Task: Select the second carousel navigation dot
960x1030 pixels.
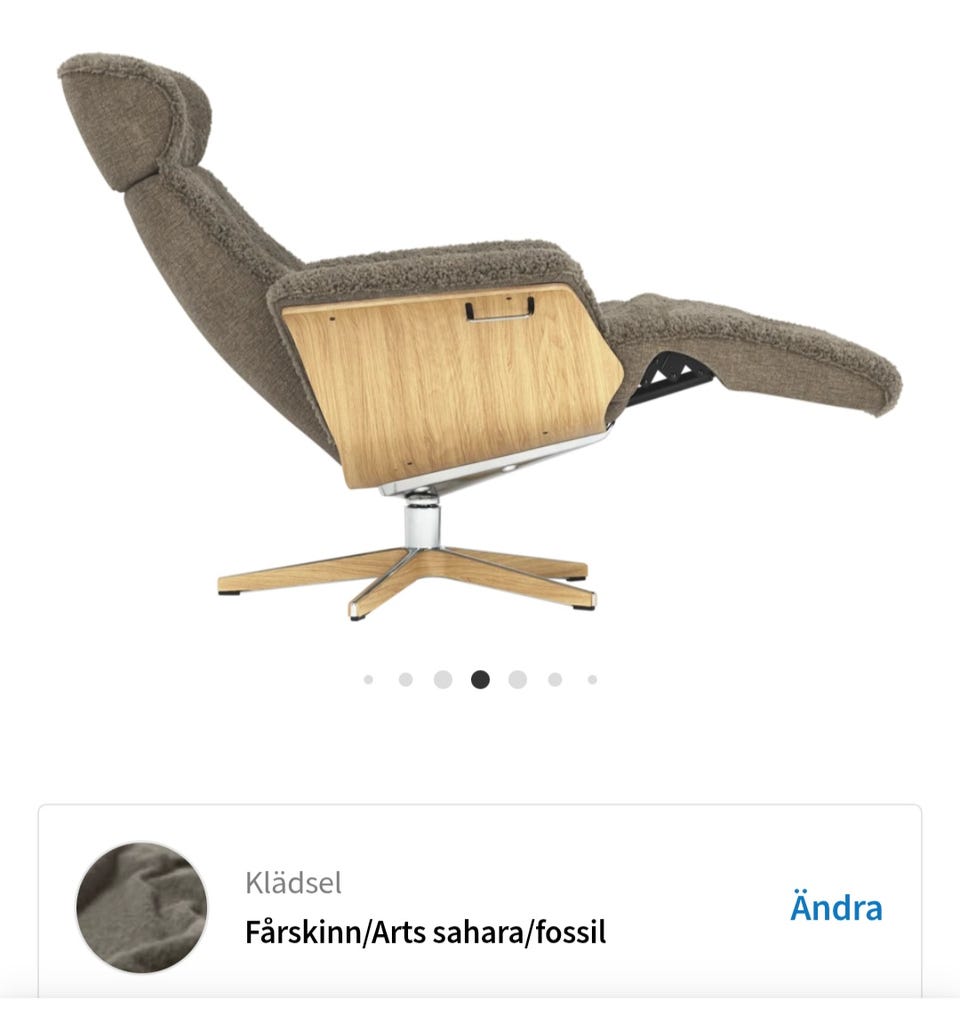Action: click(407, 680)
